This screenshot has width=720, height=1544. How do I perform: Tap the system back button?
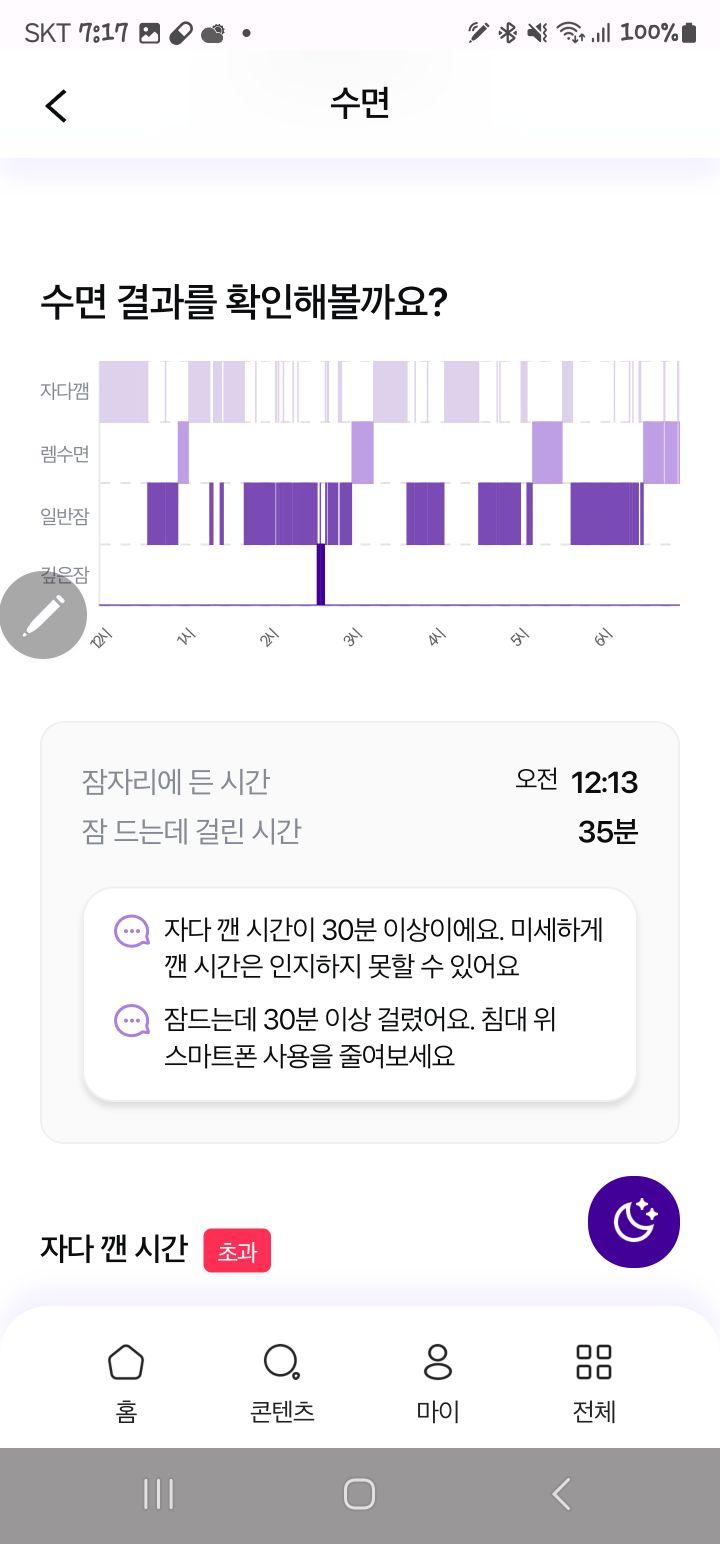561,1494
